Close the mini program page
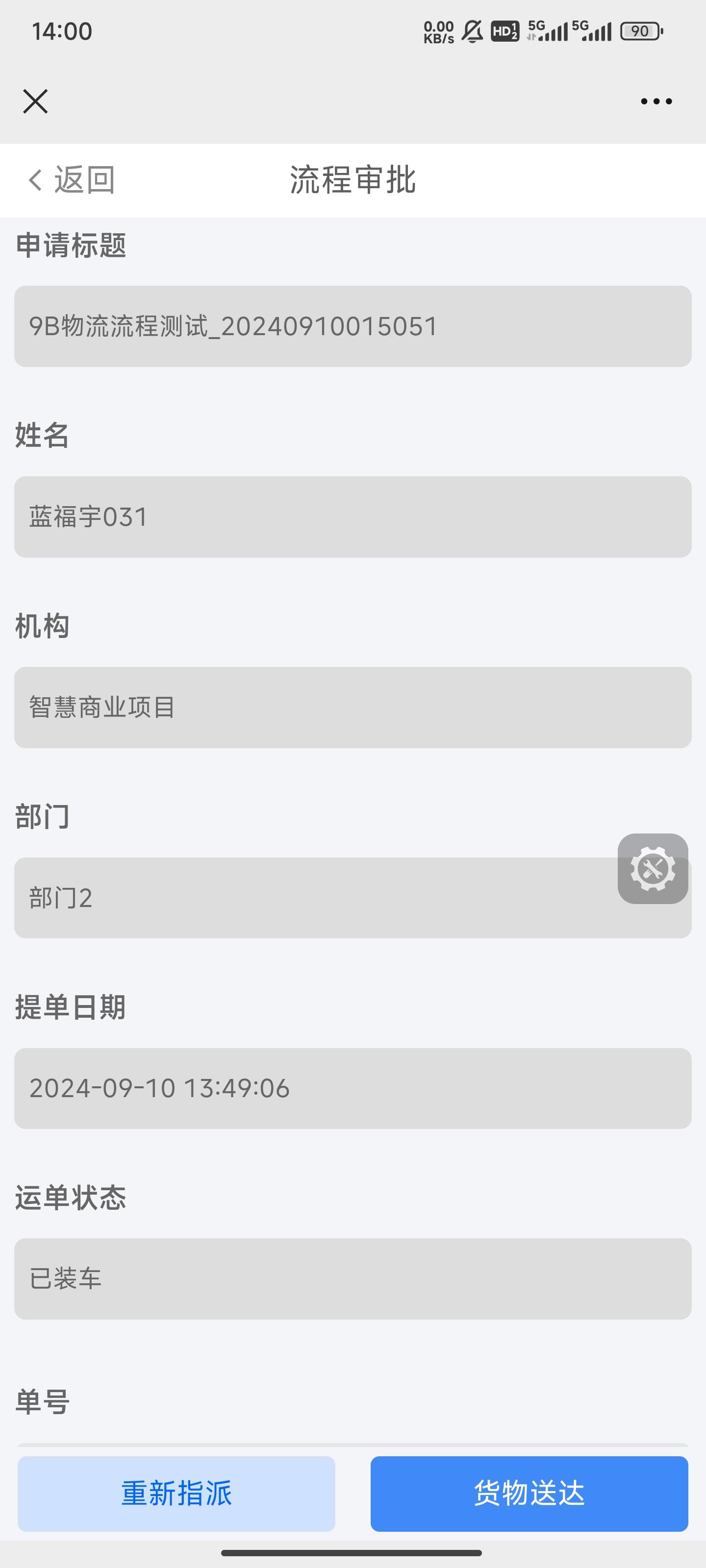 (35, 101)
